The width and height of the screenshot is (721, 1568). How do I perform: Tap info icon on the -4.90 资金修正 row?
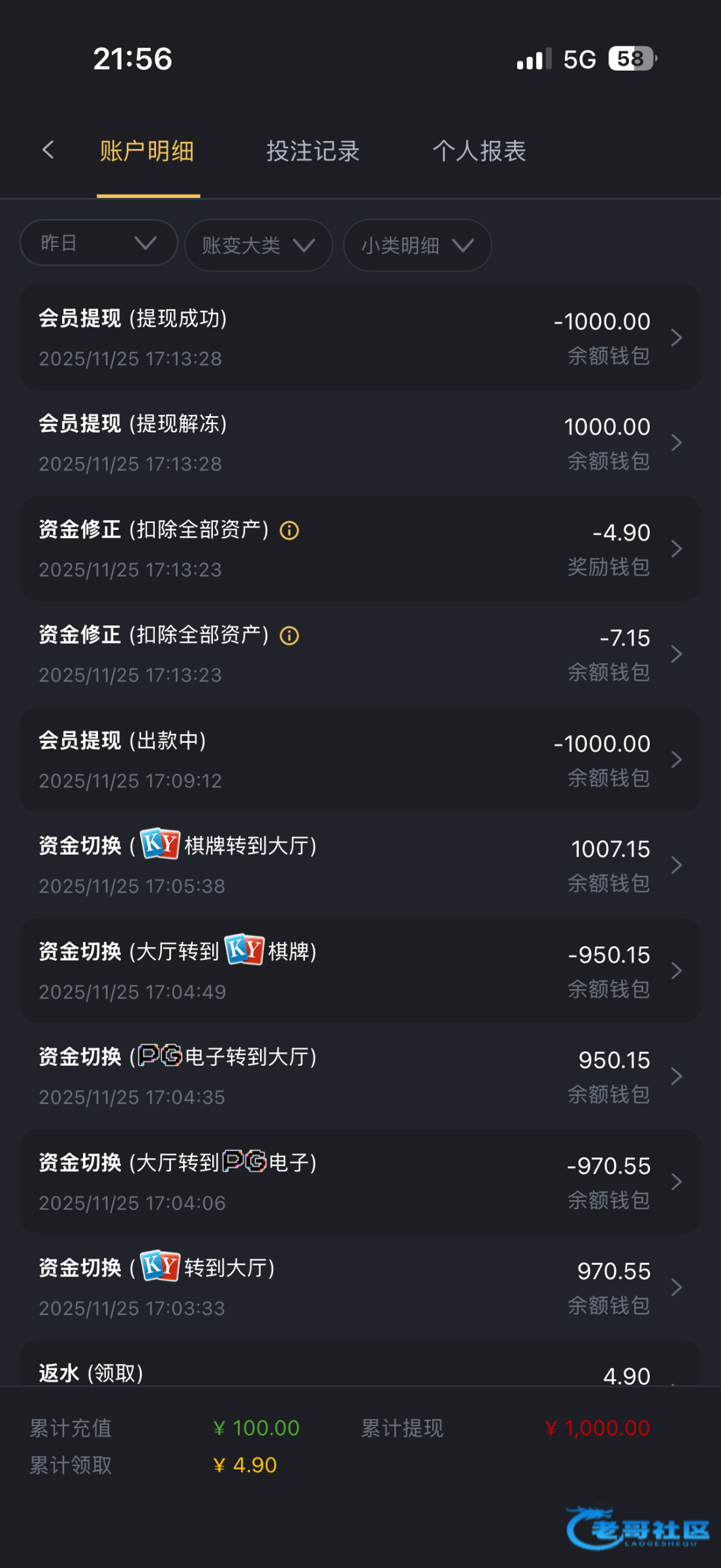point(289,531)
